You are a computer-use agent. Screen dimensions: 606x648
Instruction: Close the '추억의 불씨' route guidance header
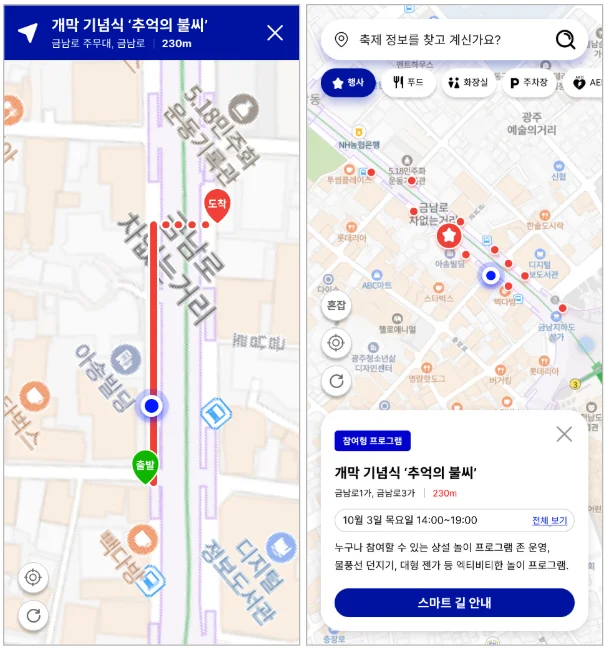coord(275,32)
